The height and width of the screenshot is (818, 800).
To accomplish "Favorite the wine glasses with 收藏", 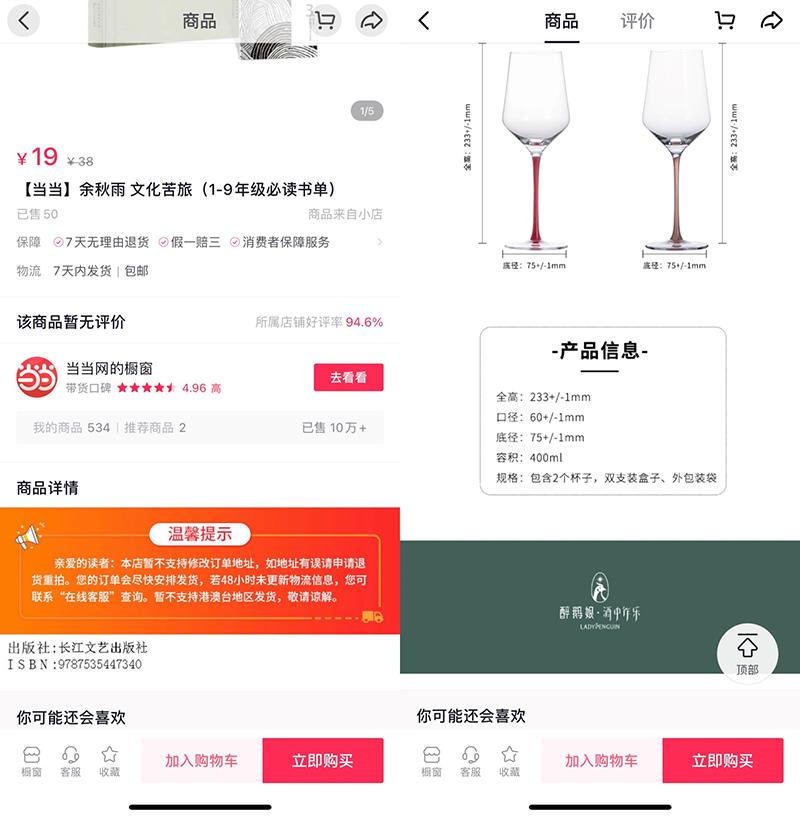I will click(509, 760).
